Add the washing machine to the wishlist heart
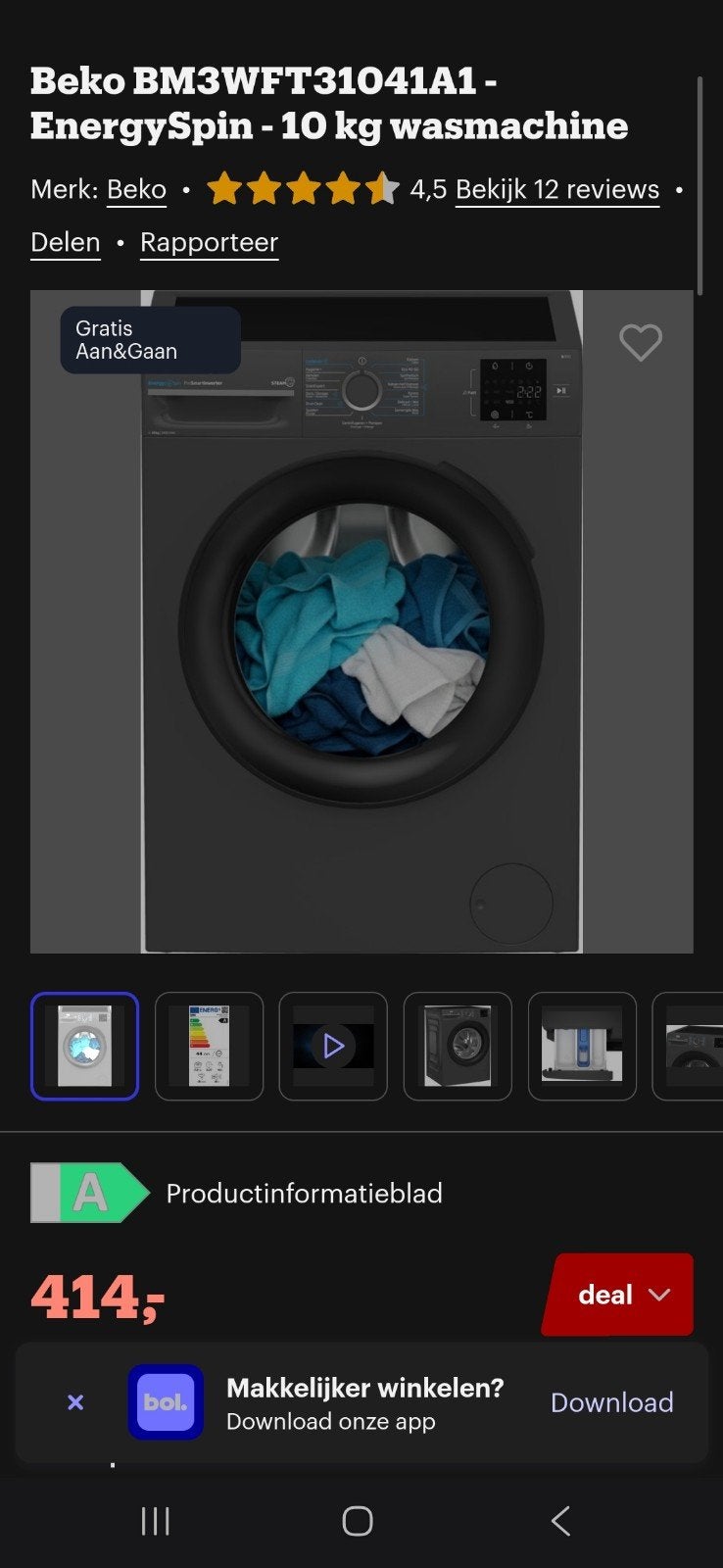 pos(641,342)
